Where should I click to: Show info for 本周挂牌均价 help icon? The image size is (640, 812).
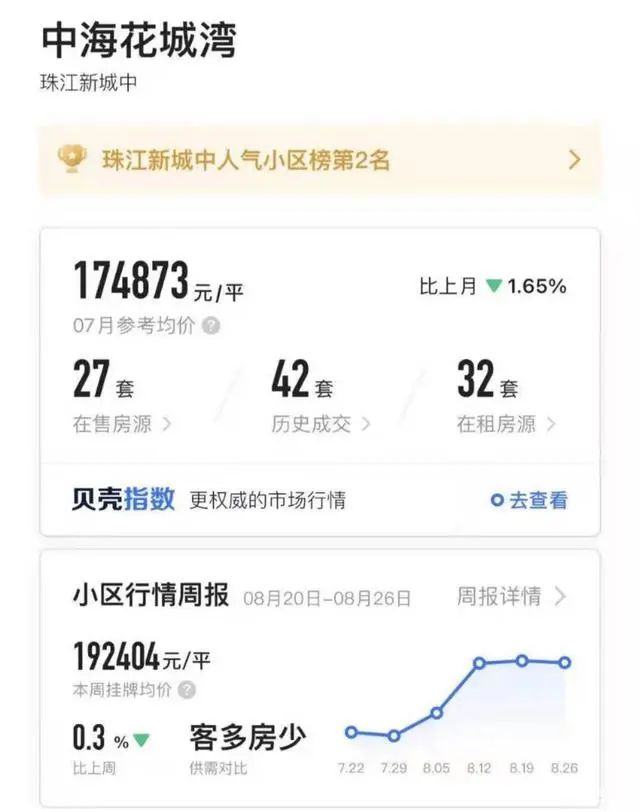point(187,690)
